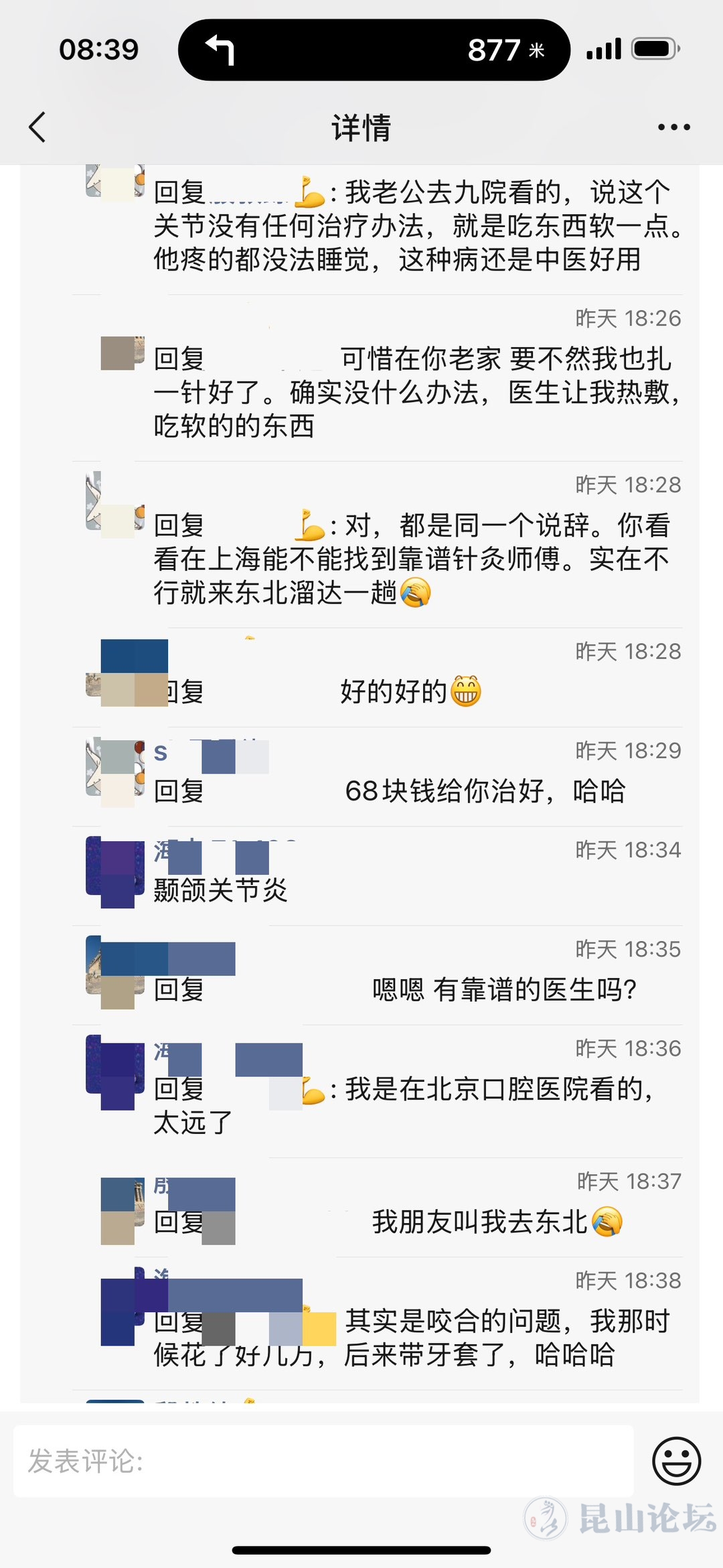Select the comment 嗯嗯 有靠谱的医生吗?
Image resolution: width=723 pixels, height=1568 pixels.
[503, 989]
